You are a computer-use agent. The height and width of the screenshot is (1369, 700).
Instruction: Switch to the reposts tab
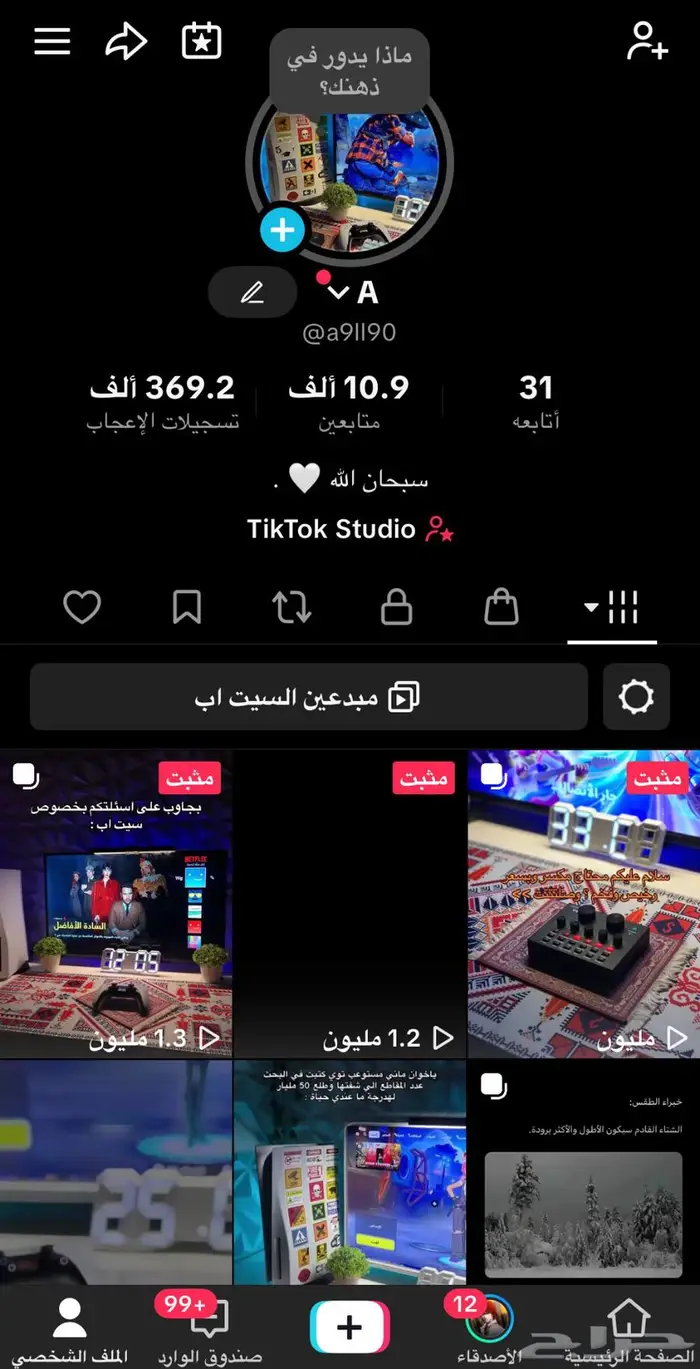pyautogui.click(x=292, y=607)
